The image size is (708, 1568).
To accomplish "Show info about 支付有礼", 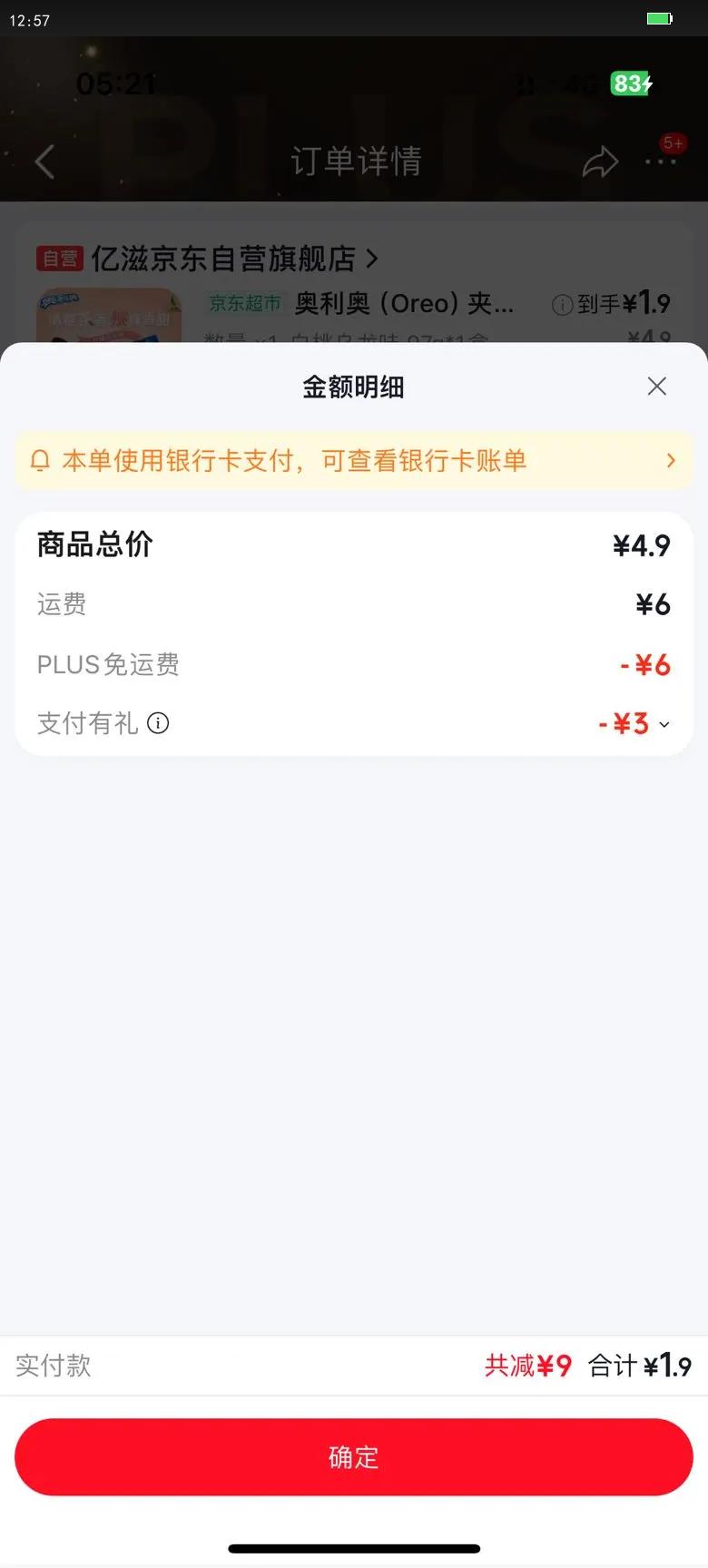I will pyautogui.click(x=158, y=723).
